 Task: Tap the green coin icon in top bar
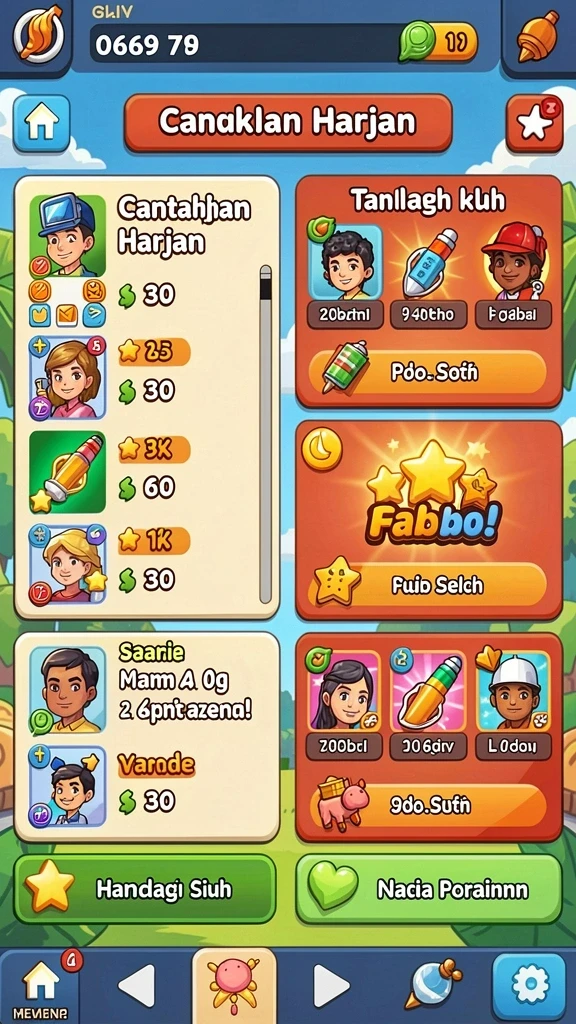coord(417,41)
